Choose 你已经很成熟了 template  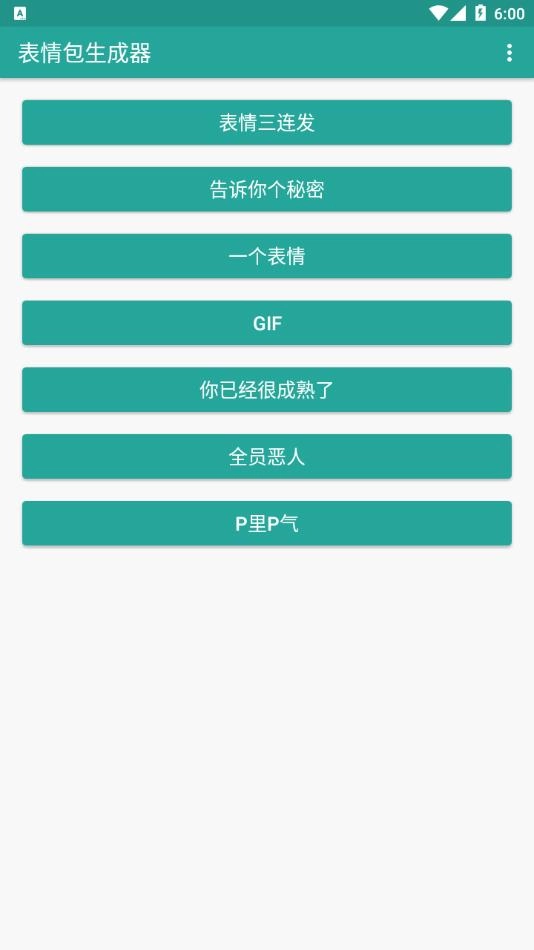pyautogui.click(x=267, y=390)
